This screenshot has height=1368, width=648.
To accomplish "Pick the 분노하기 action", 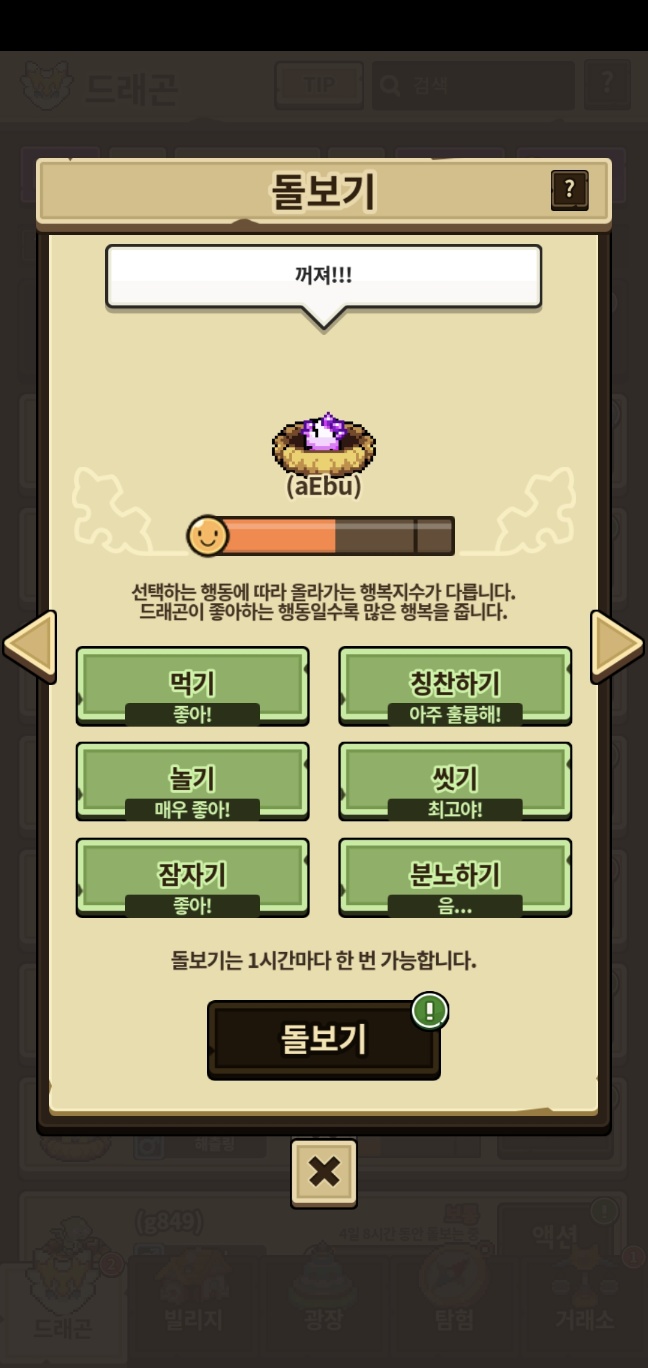I will [455, 877].
